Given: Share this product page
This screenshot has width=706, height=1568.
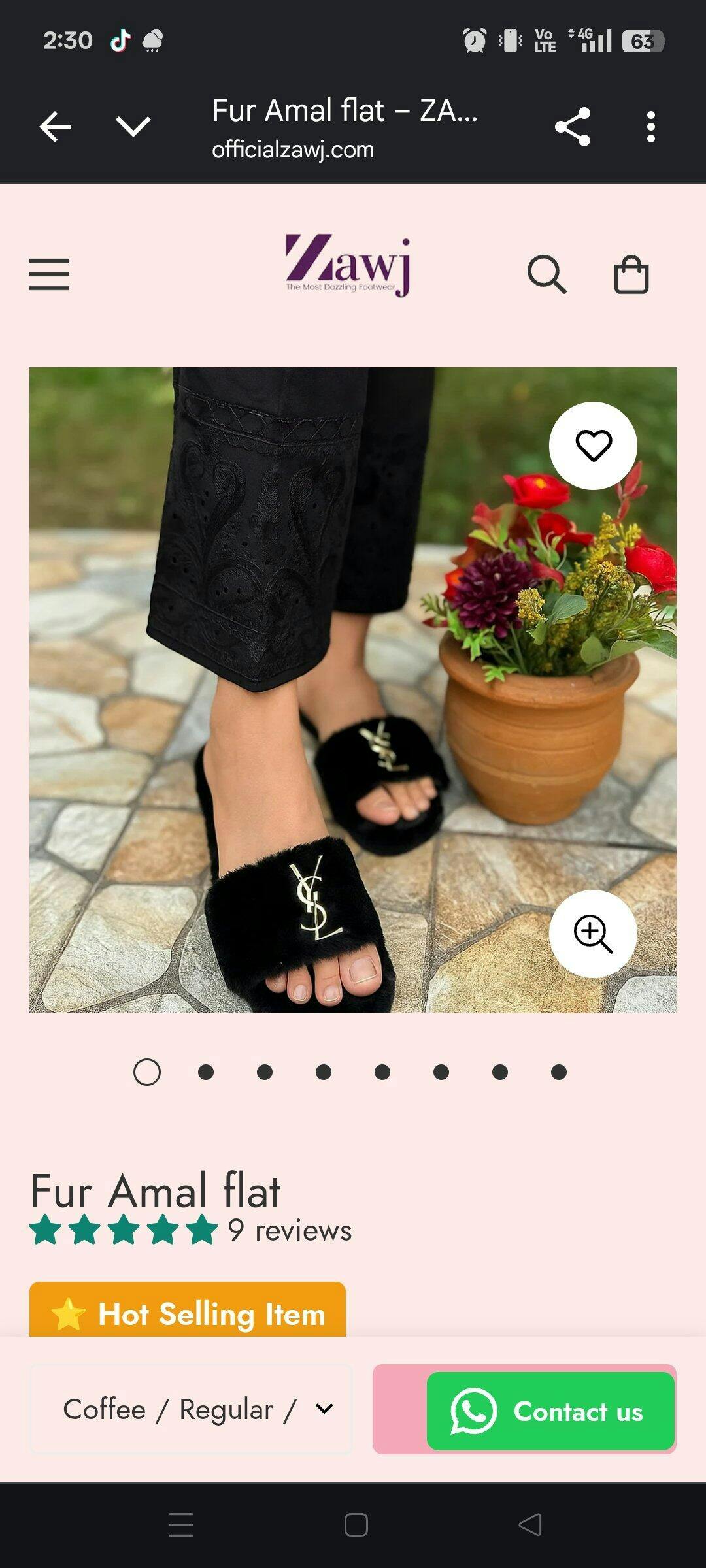Looking at the screenshot, I should pos(573,127).
